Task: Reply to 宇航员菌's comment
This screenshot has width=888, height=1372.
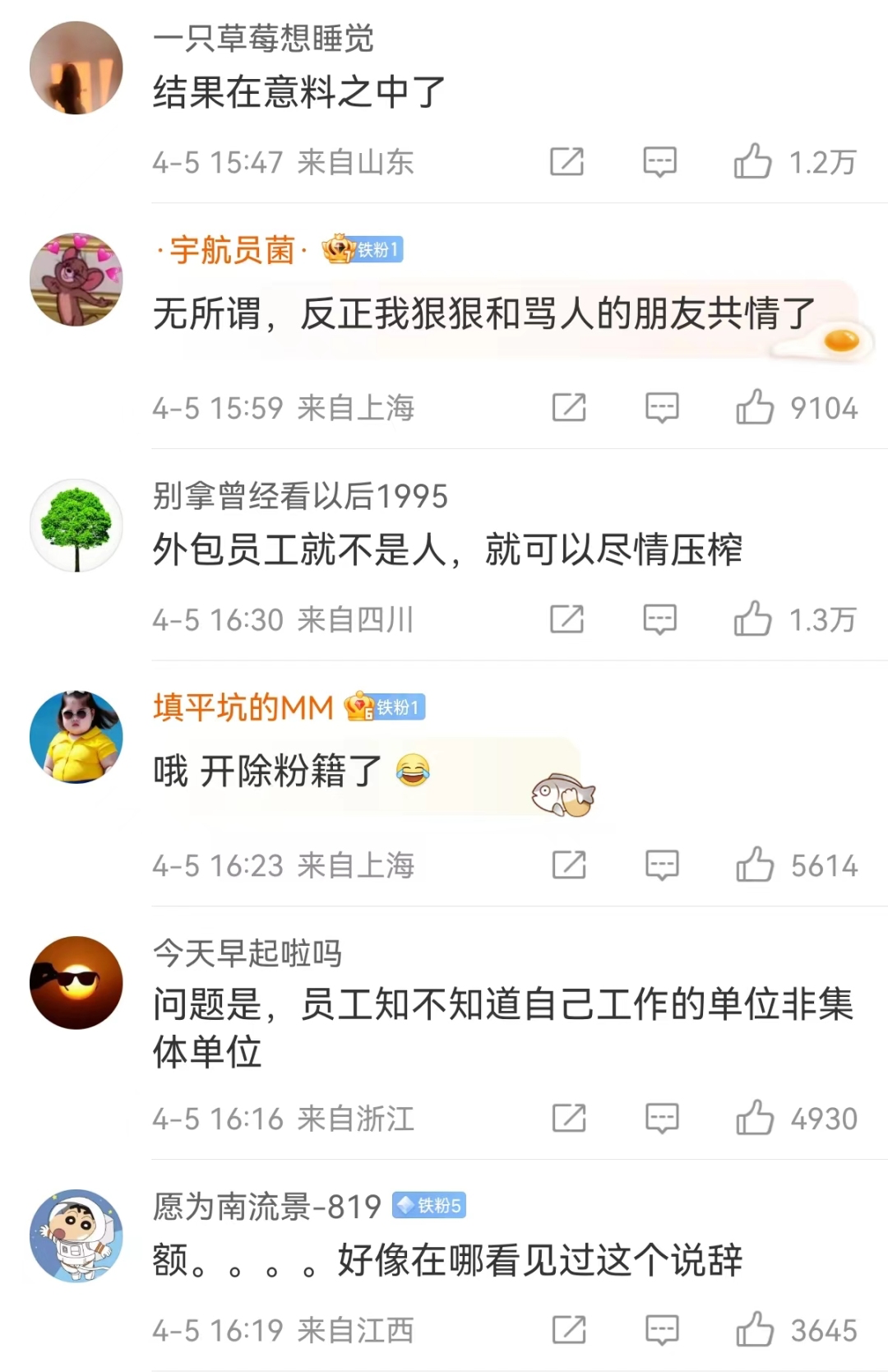Action: click(661, 407)
